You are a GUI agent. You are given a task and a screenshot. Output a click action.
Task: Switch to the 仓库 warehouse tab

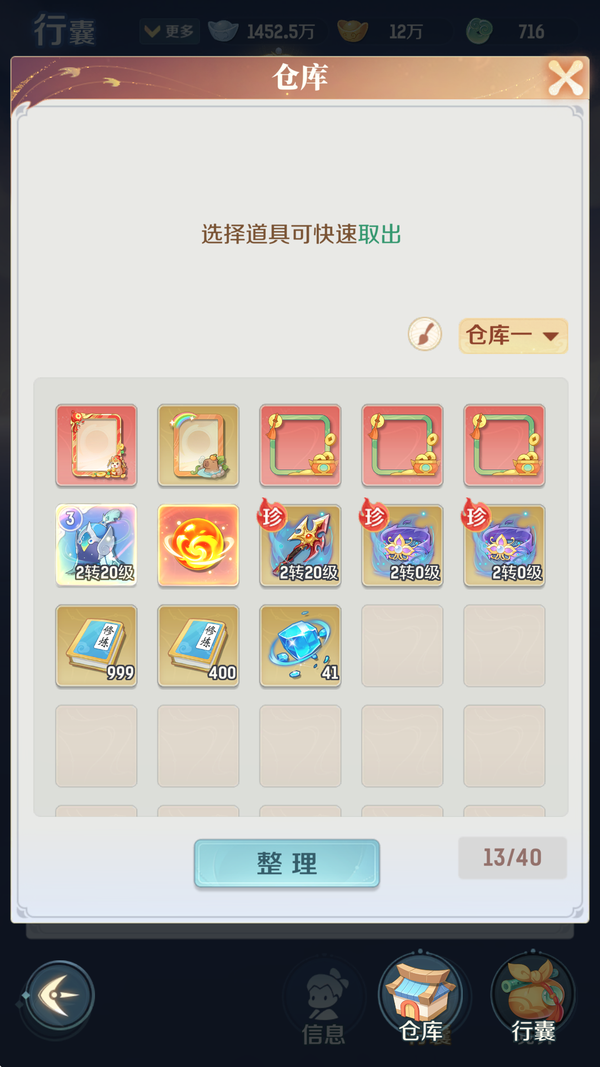tap(420, 1001)
